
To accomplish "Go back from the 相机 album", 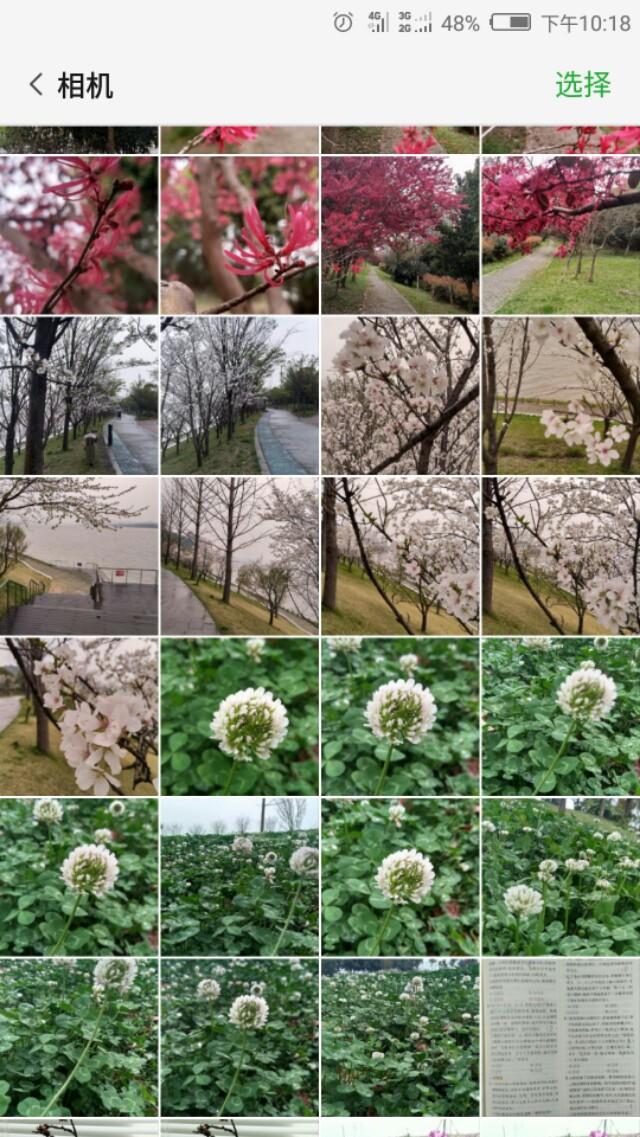I will pyautogui.click(x=37, y=85).
